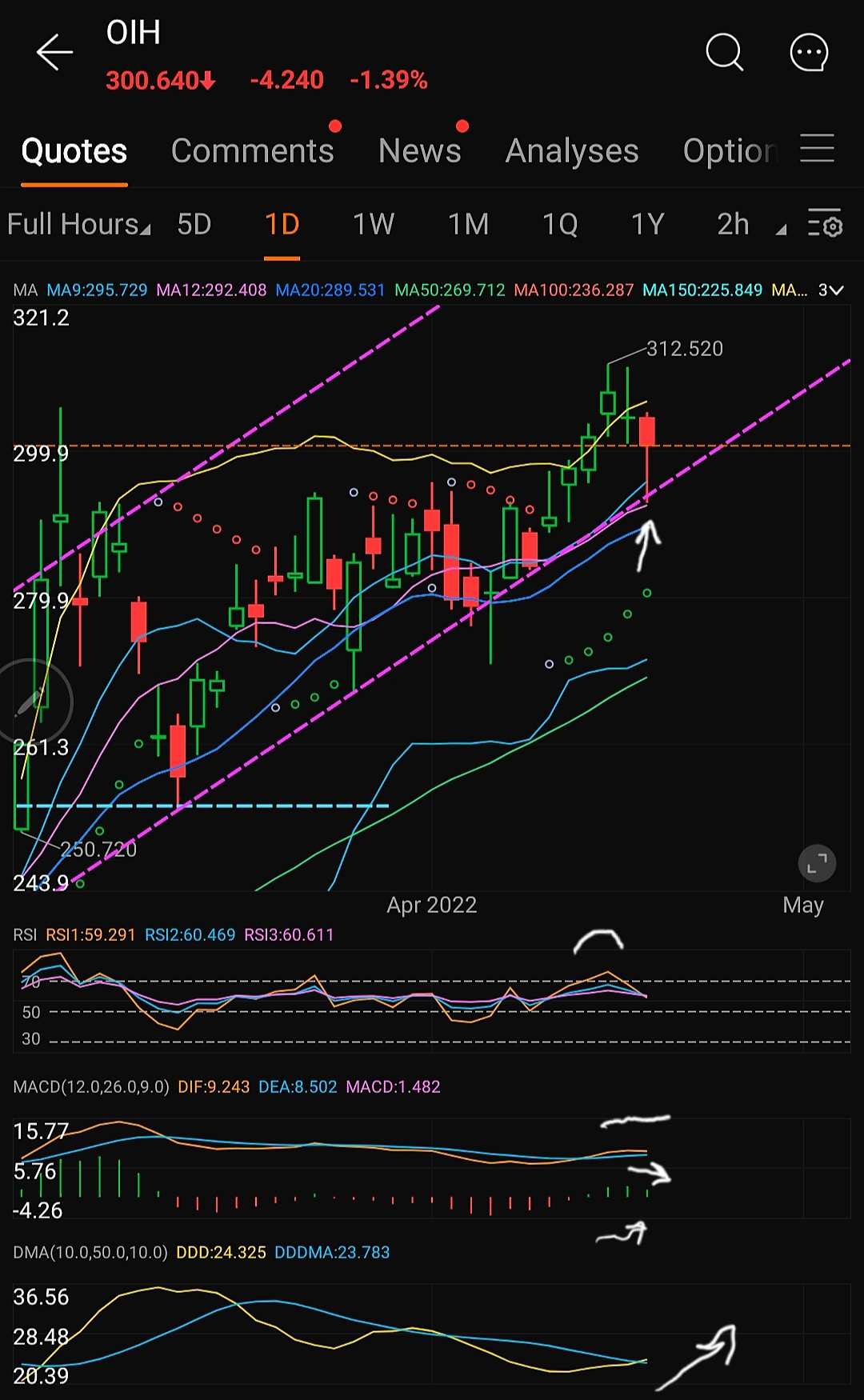Select the 1Q chart period
864x1400 pixels.
[x=560, y=225]
